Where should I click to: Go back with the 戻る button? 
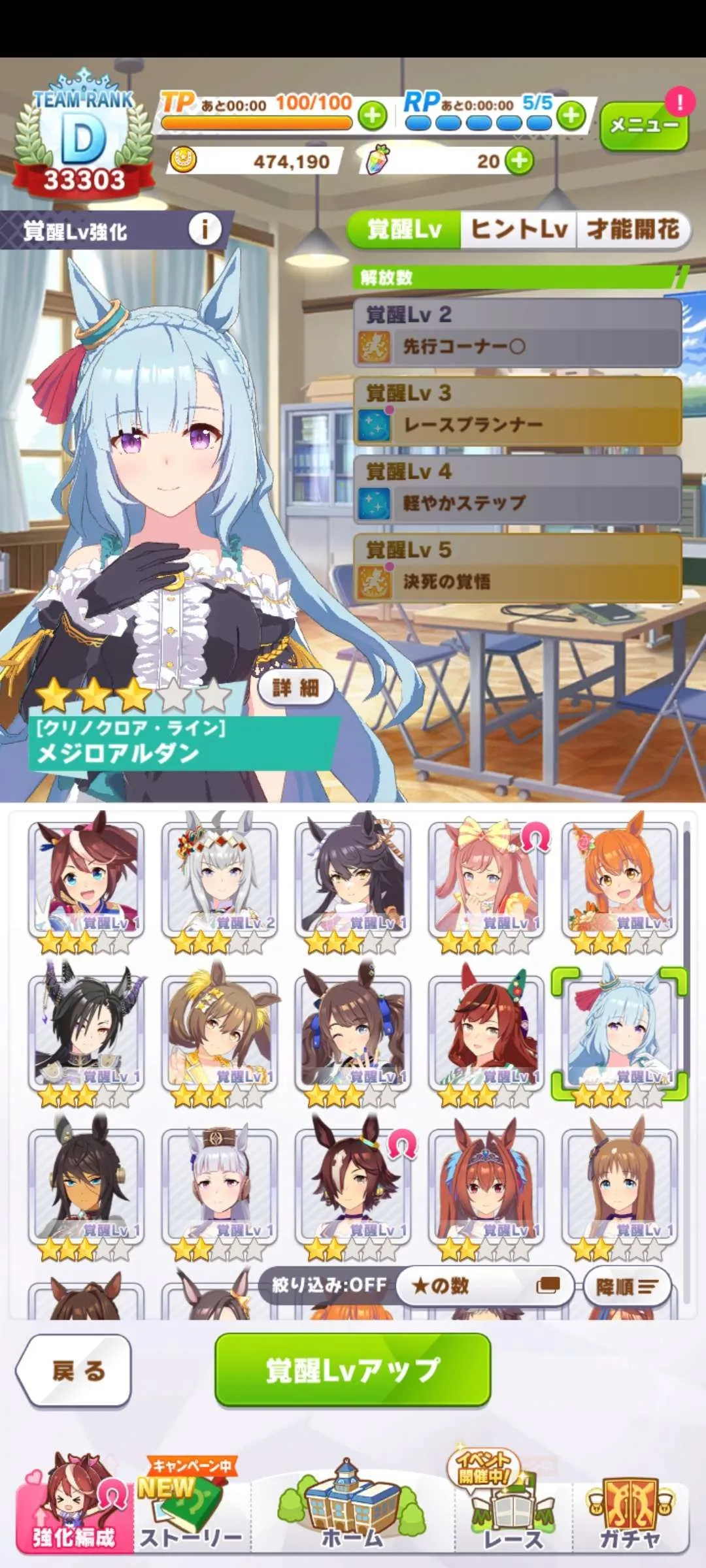coord(75,1371)
